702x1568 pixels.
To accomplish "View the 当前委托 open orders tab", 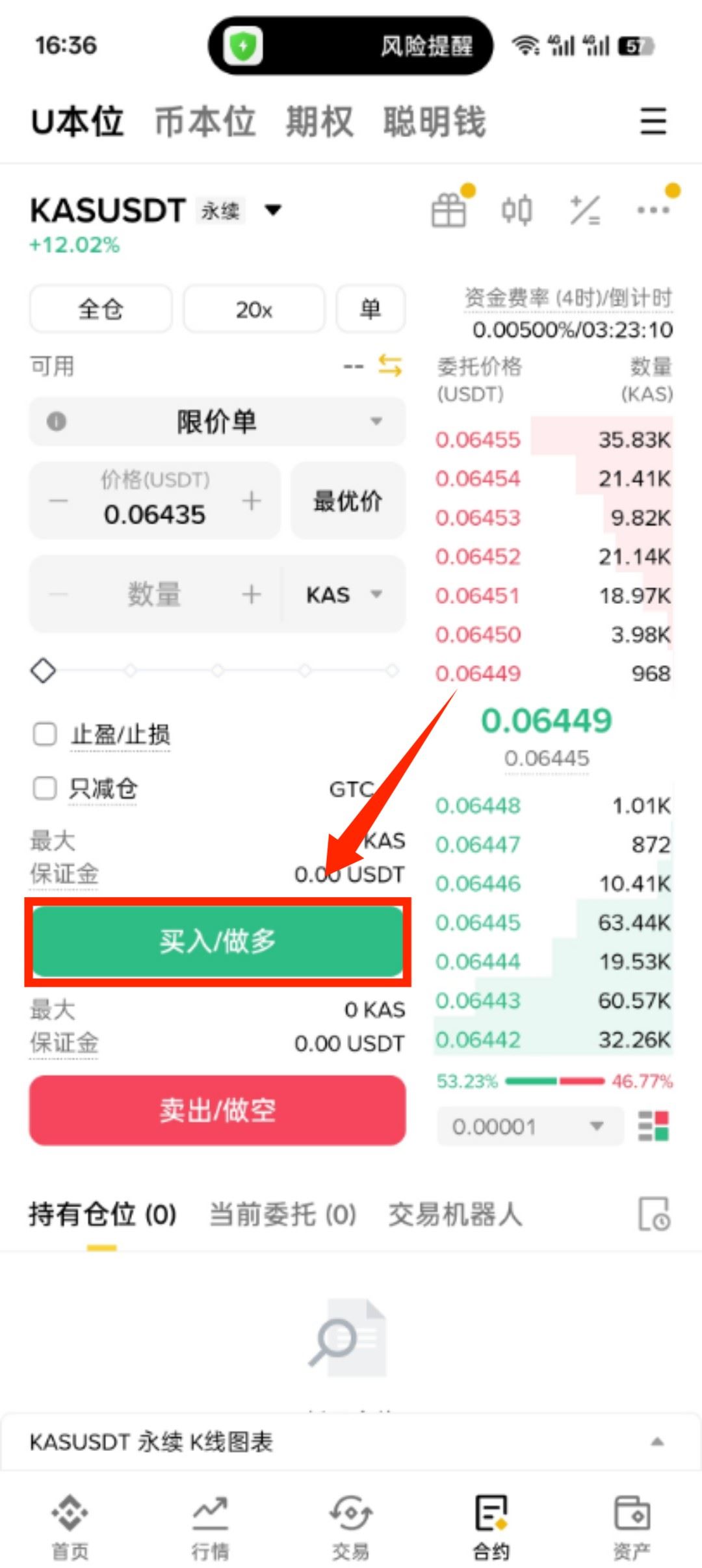I will [282, 1214].
